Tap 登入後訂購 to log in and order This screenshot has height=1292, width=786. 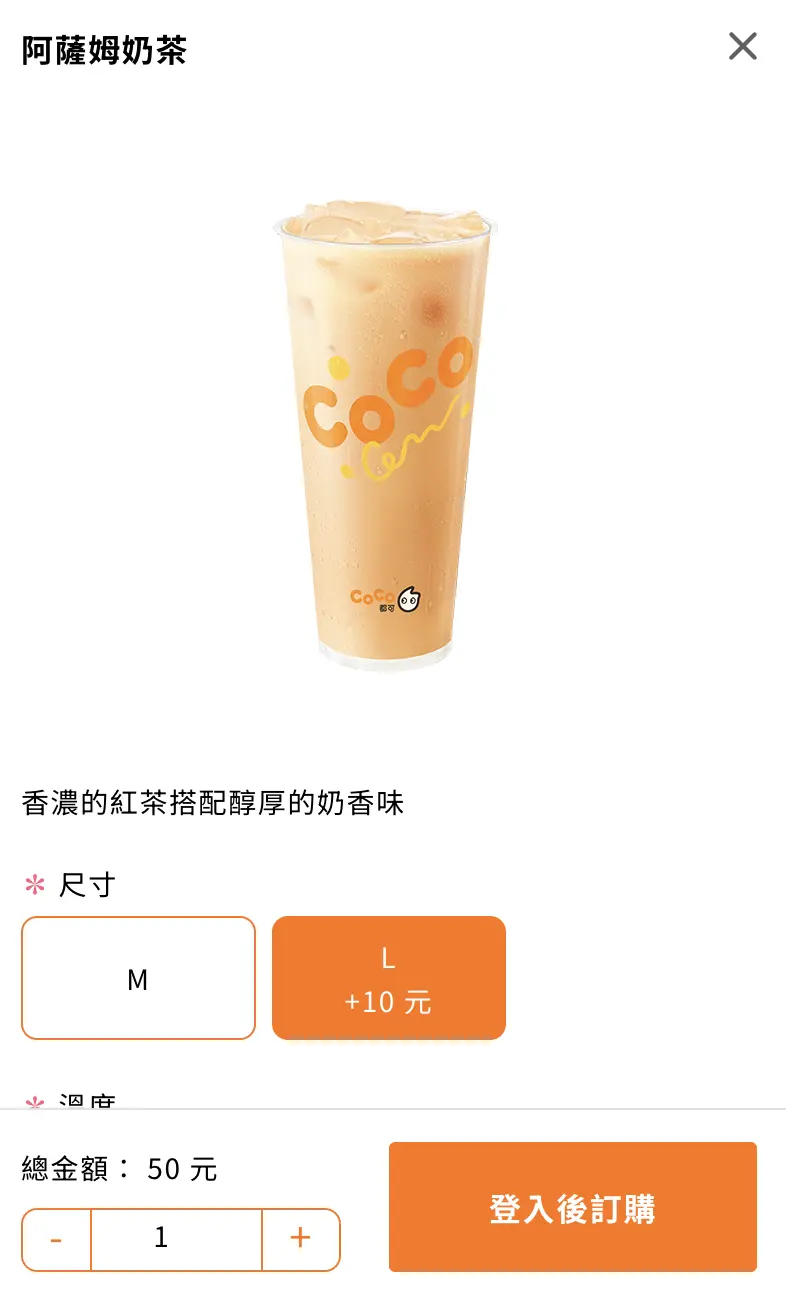point(573,1207)
